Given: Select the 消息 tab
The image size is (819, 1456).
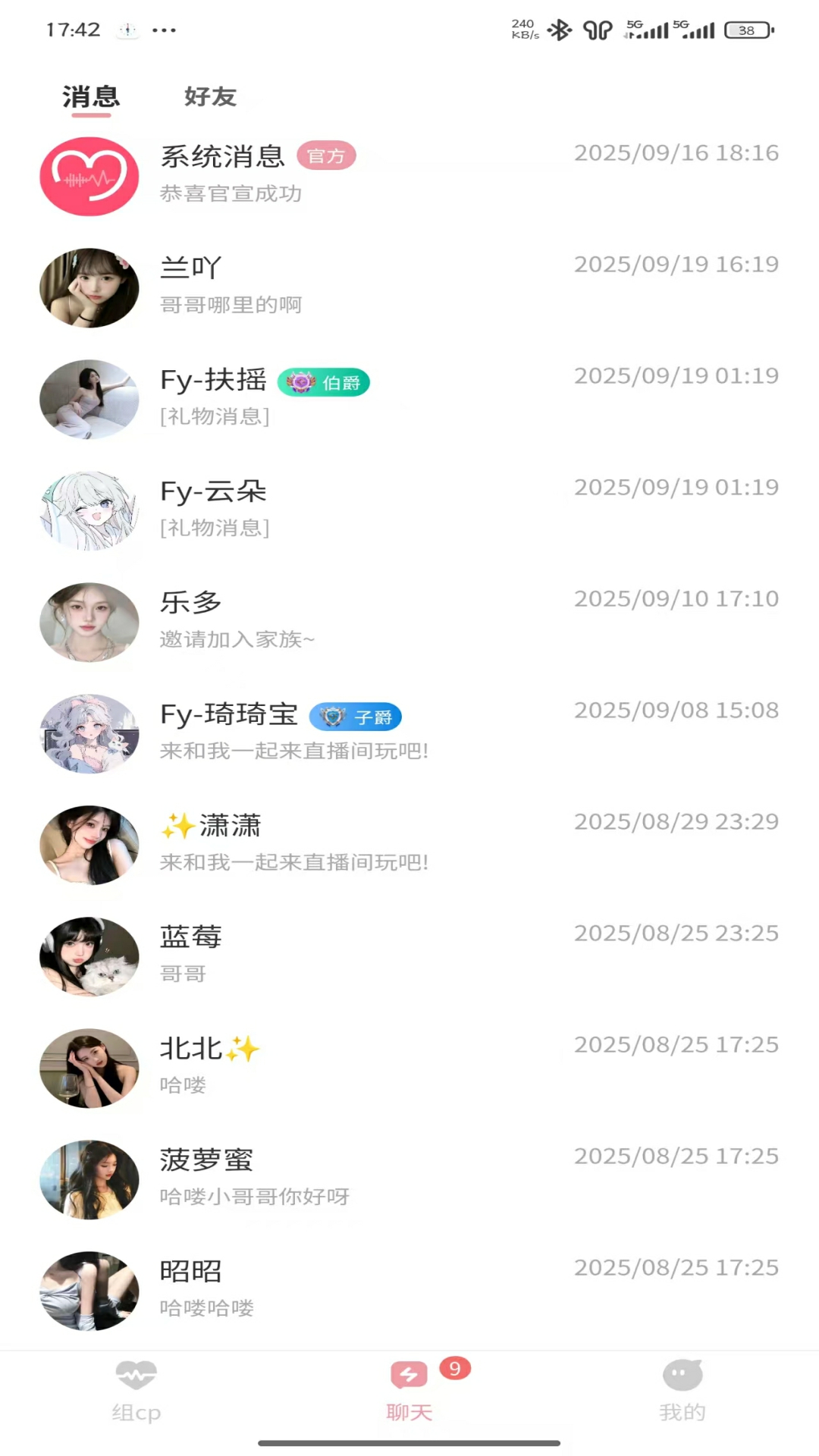Looking at the screenshot, I should coord(91,97).
